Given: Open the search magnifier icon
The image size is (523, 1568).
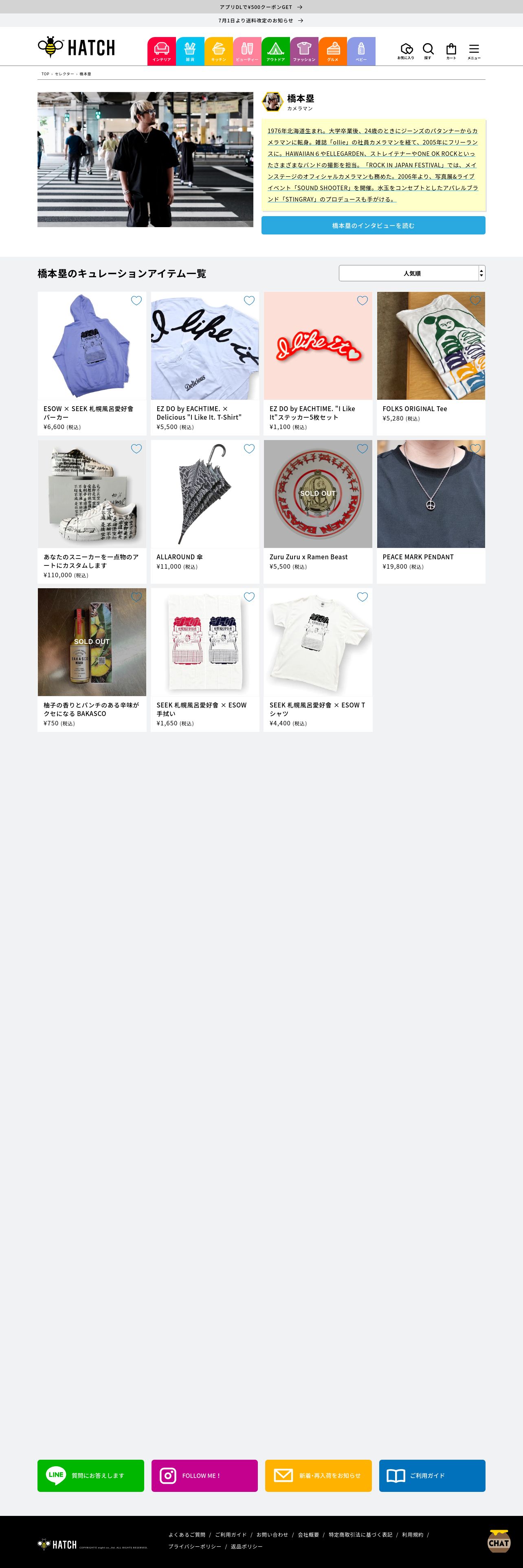Looking at the screenshot, I should point(428,50).
